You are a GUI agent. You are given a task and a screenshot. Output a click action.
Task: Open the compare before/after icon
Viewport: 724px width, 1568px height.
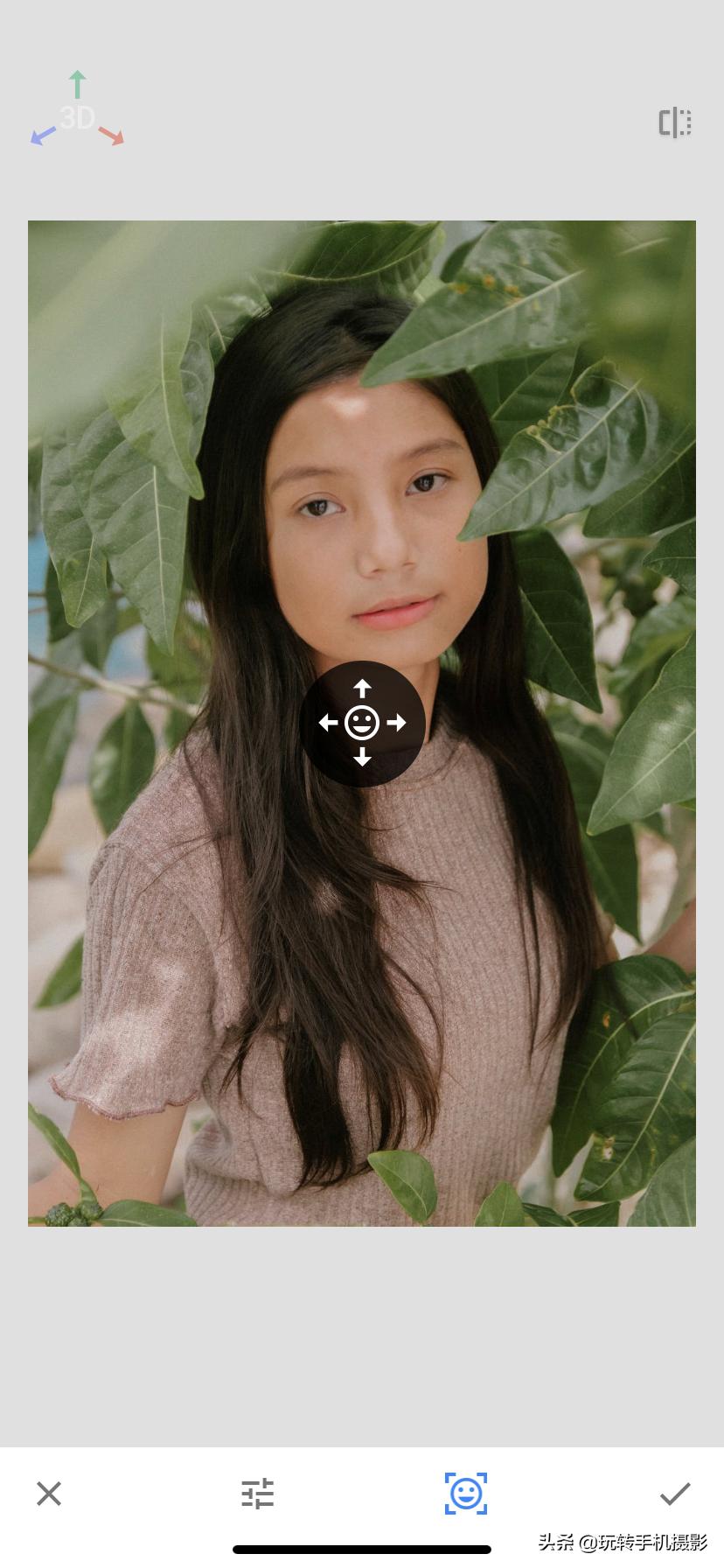(675, 122)
